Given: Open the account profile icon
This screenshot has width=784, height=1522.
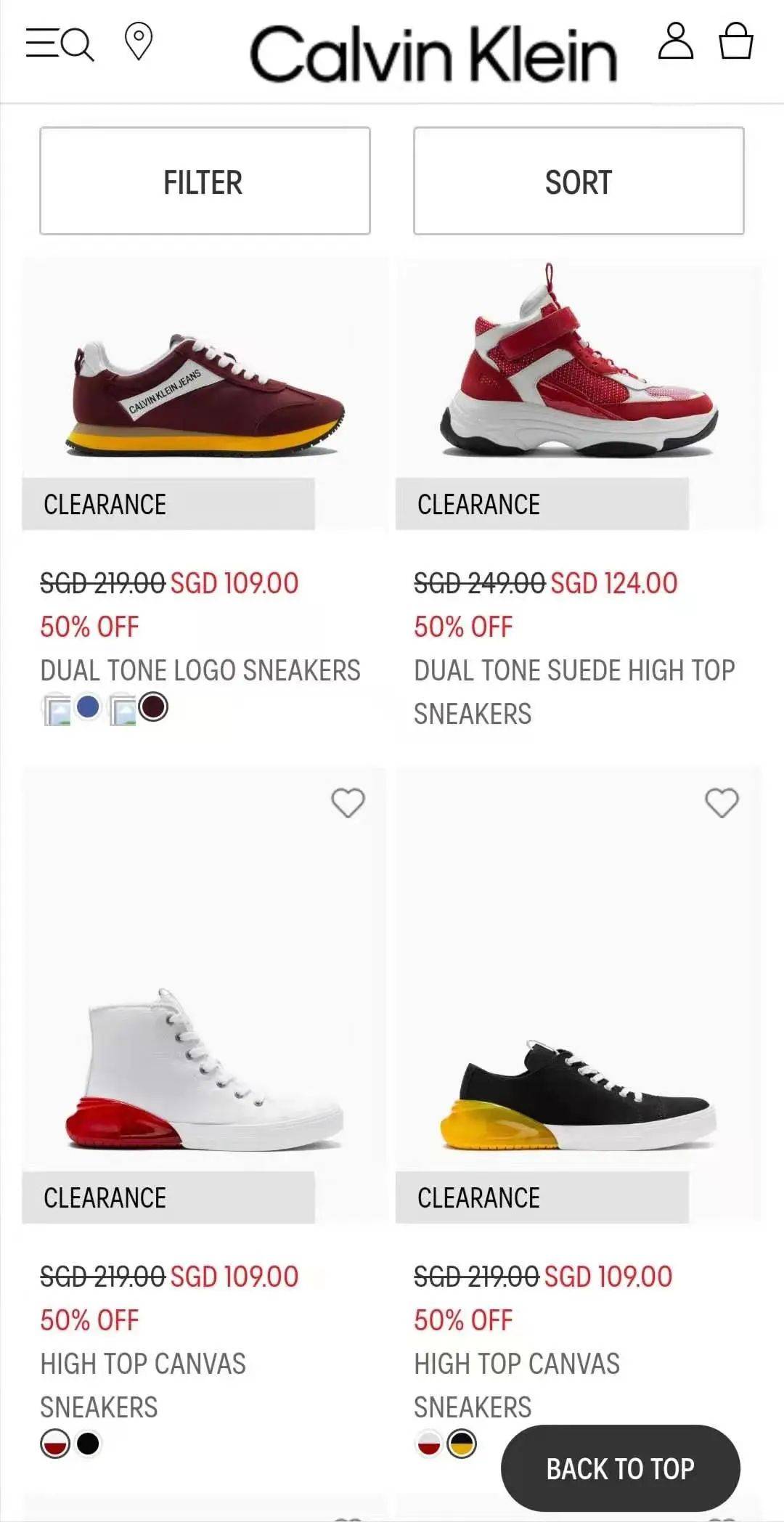Looking at the screenshot, I should click(675, 41).
